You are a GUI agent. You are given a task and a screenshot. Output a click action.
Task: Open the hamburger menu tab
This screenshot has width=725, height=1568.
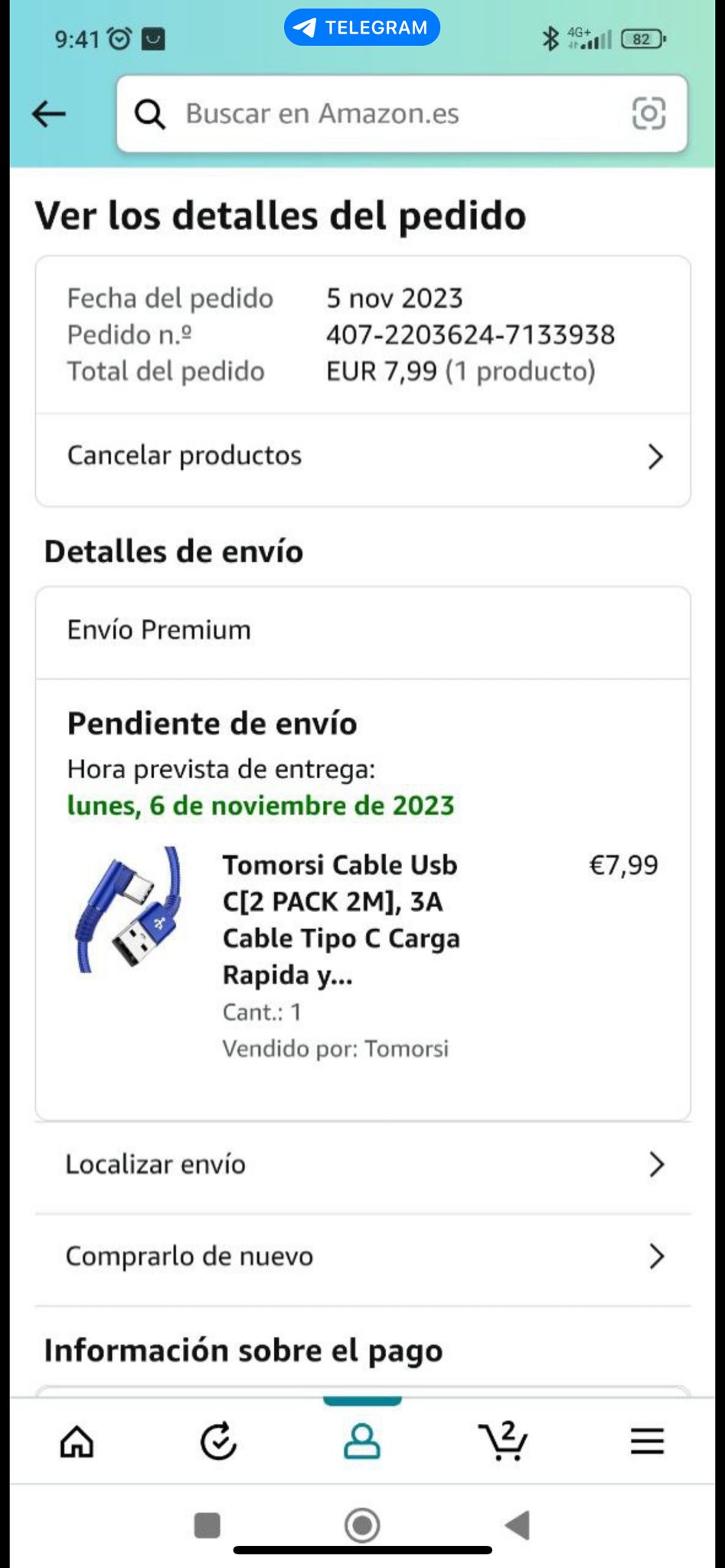pos(647,1442)
